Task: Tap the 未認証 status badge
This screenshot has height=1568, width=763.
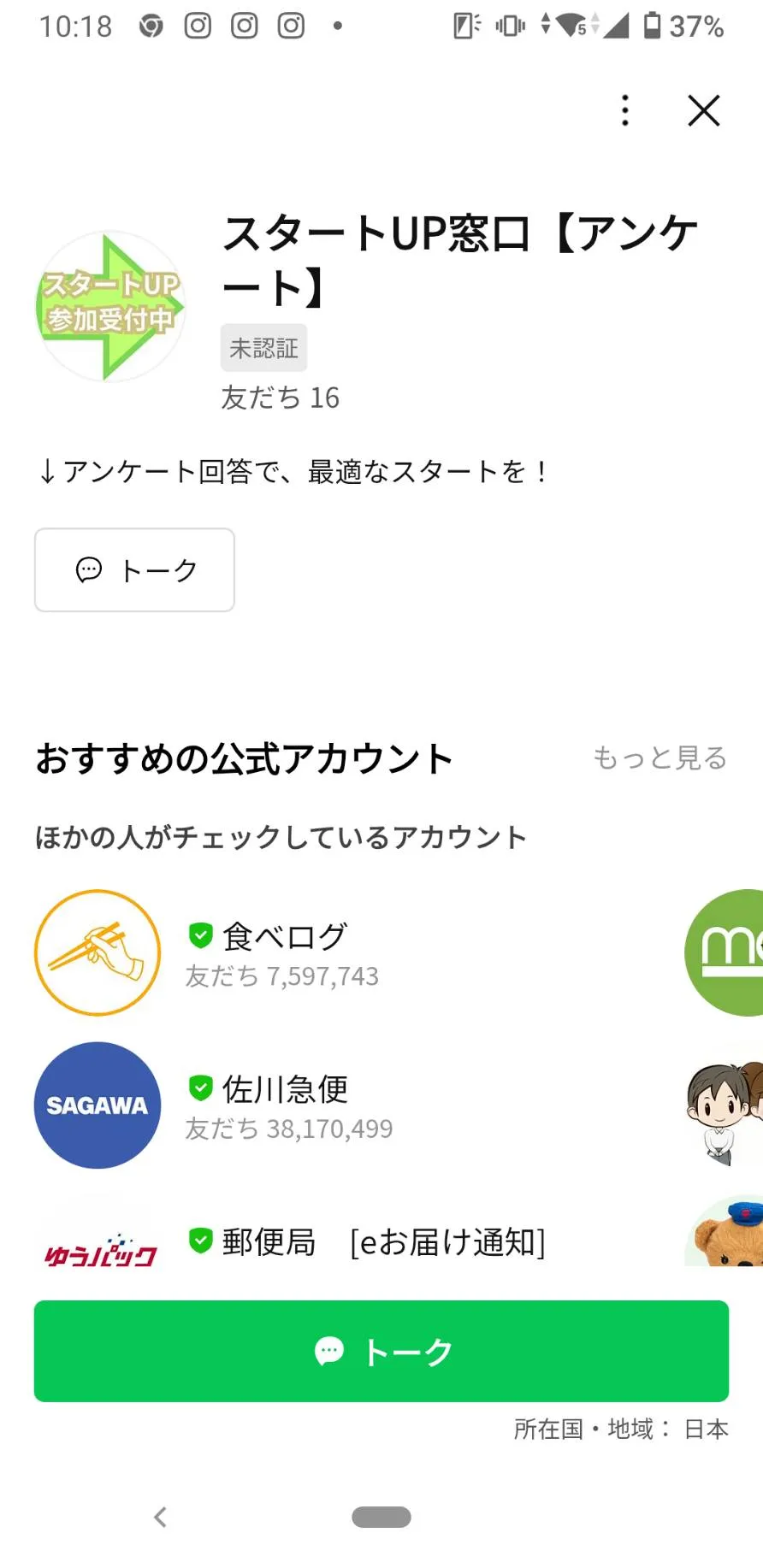Action: [x=263, y=347]
